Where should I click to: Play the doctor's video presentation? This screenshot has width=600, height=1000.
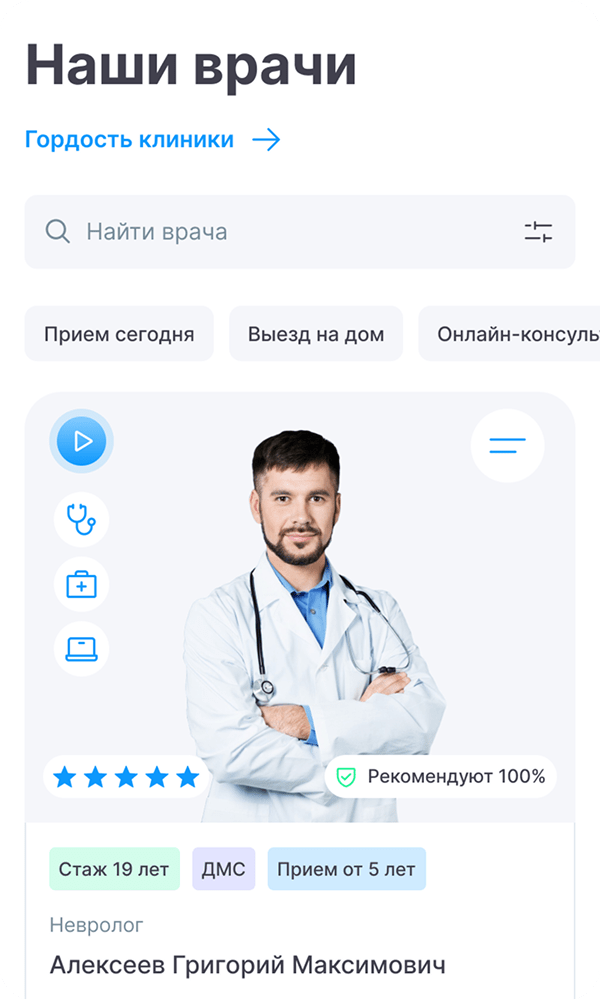coord(82,441)
